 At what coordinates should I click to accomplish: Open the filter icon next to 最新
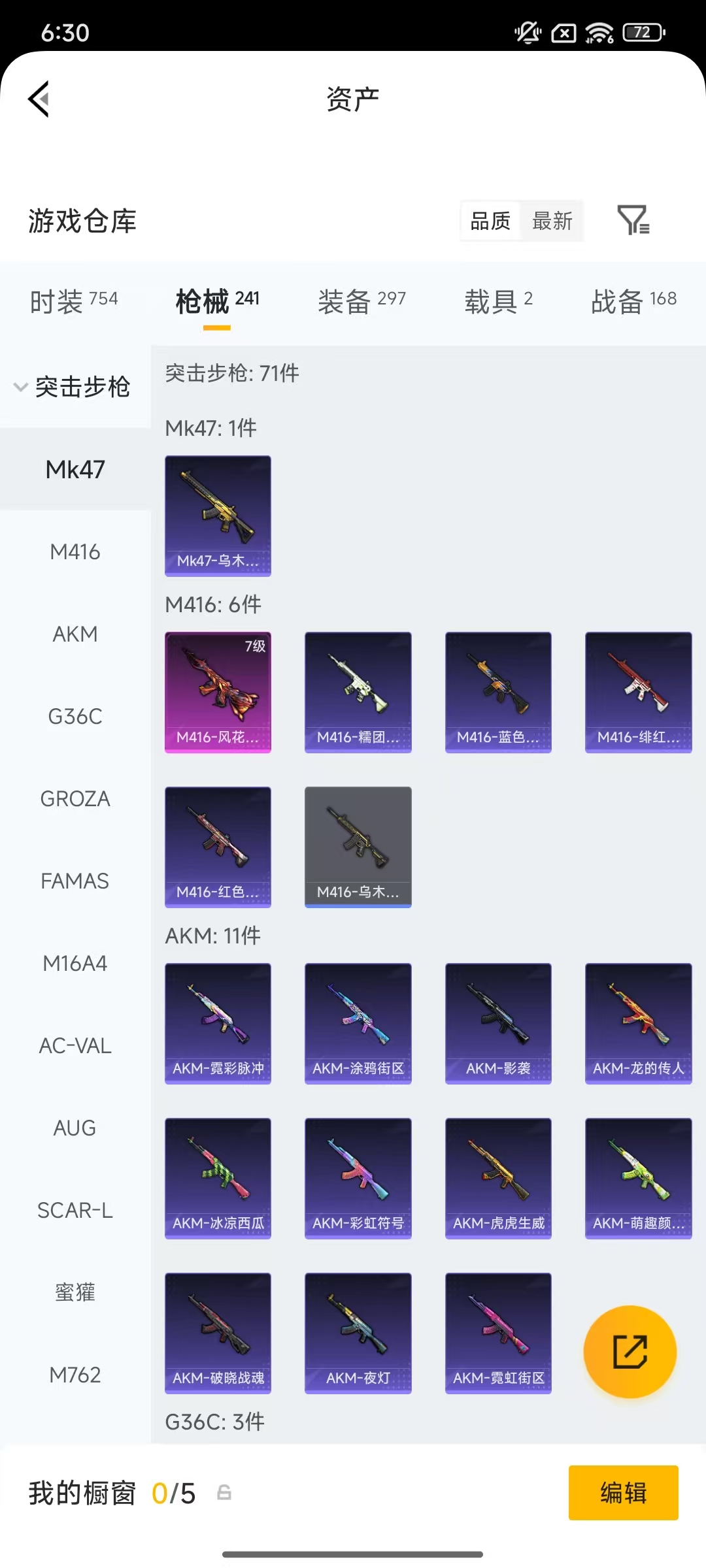pyautogui.click(x=633, y=220)
